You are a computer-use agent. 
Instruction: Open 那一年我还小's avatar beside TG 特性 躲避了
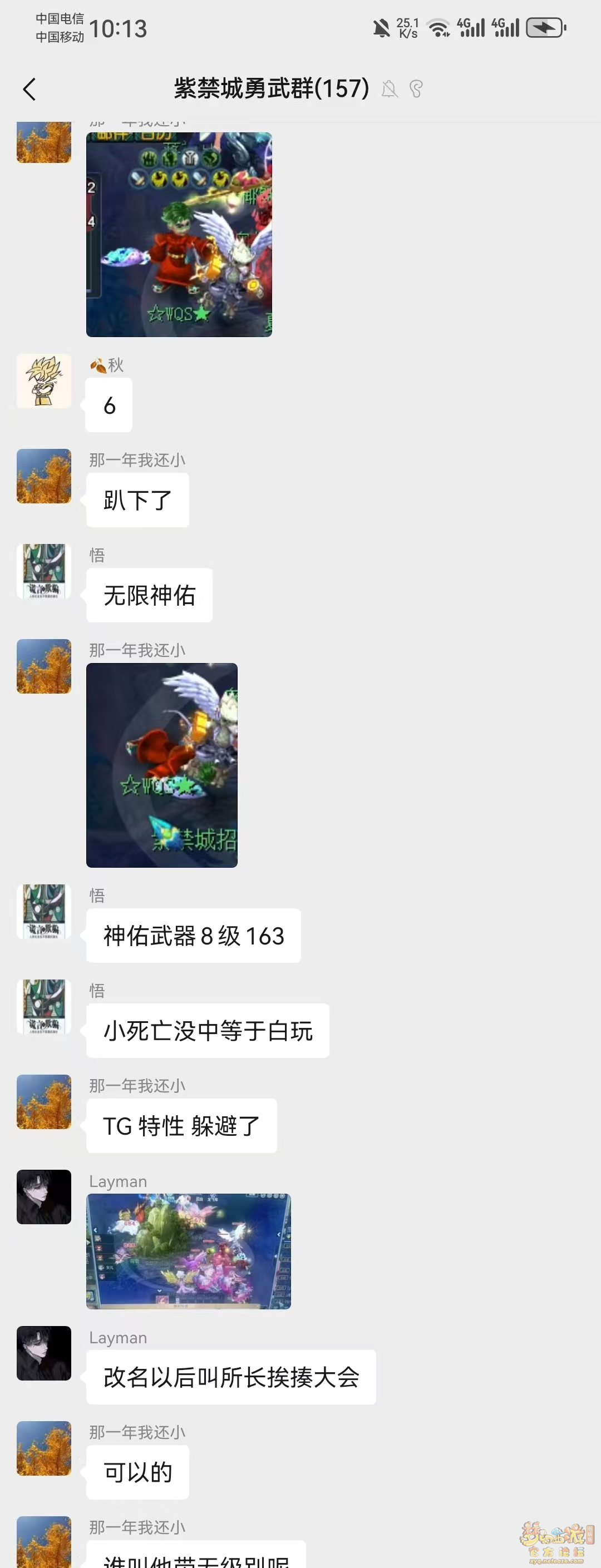[x=44, y=1101]
